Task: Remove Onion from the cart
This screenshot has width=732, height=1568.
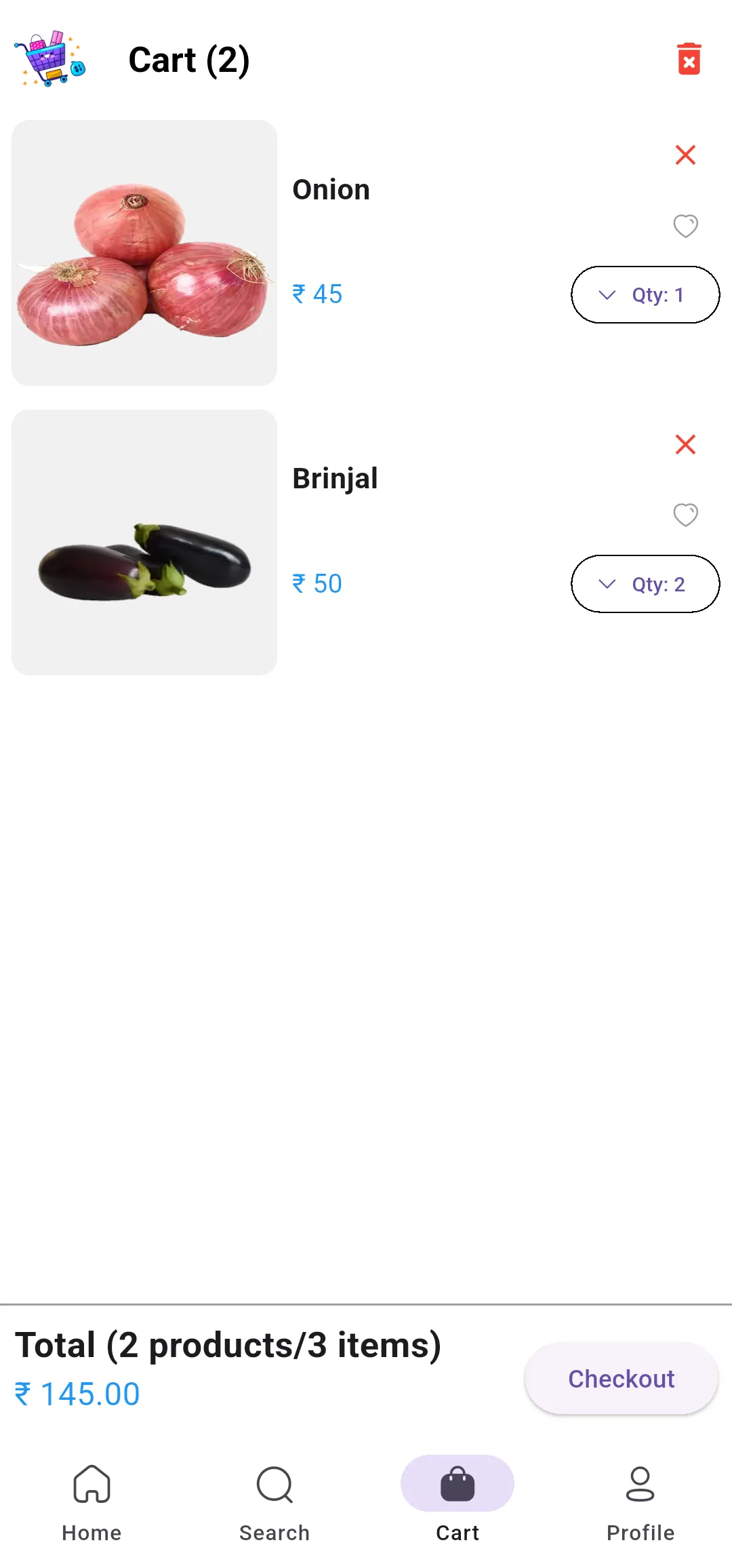Action: [x=685, y=155]
